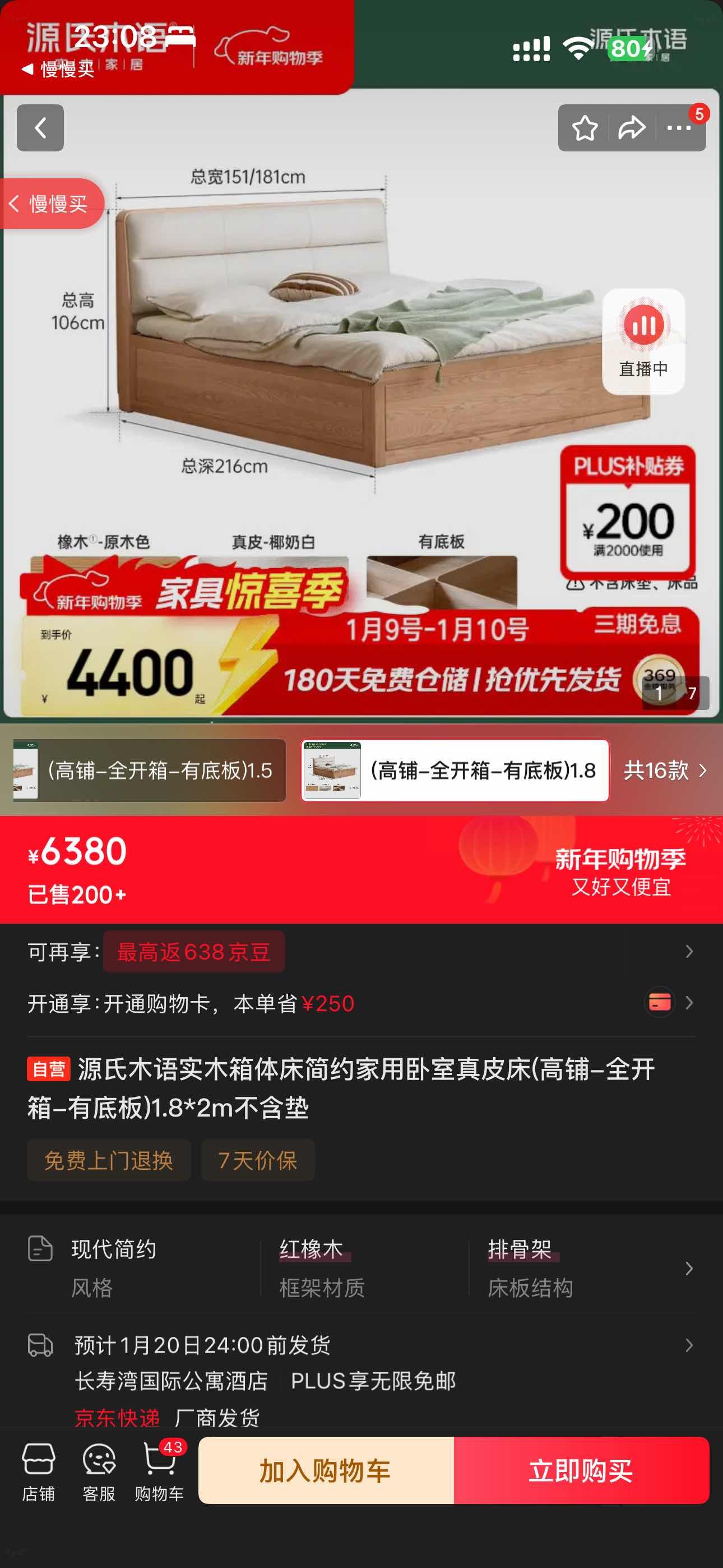Image resolution: width=723 pixels, height=1568 pixels.
Task: Share the product via the share arrow icon
Action: tap(632, 128)
